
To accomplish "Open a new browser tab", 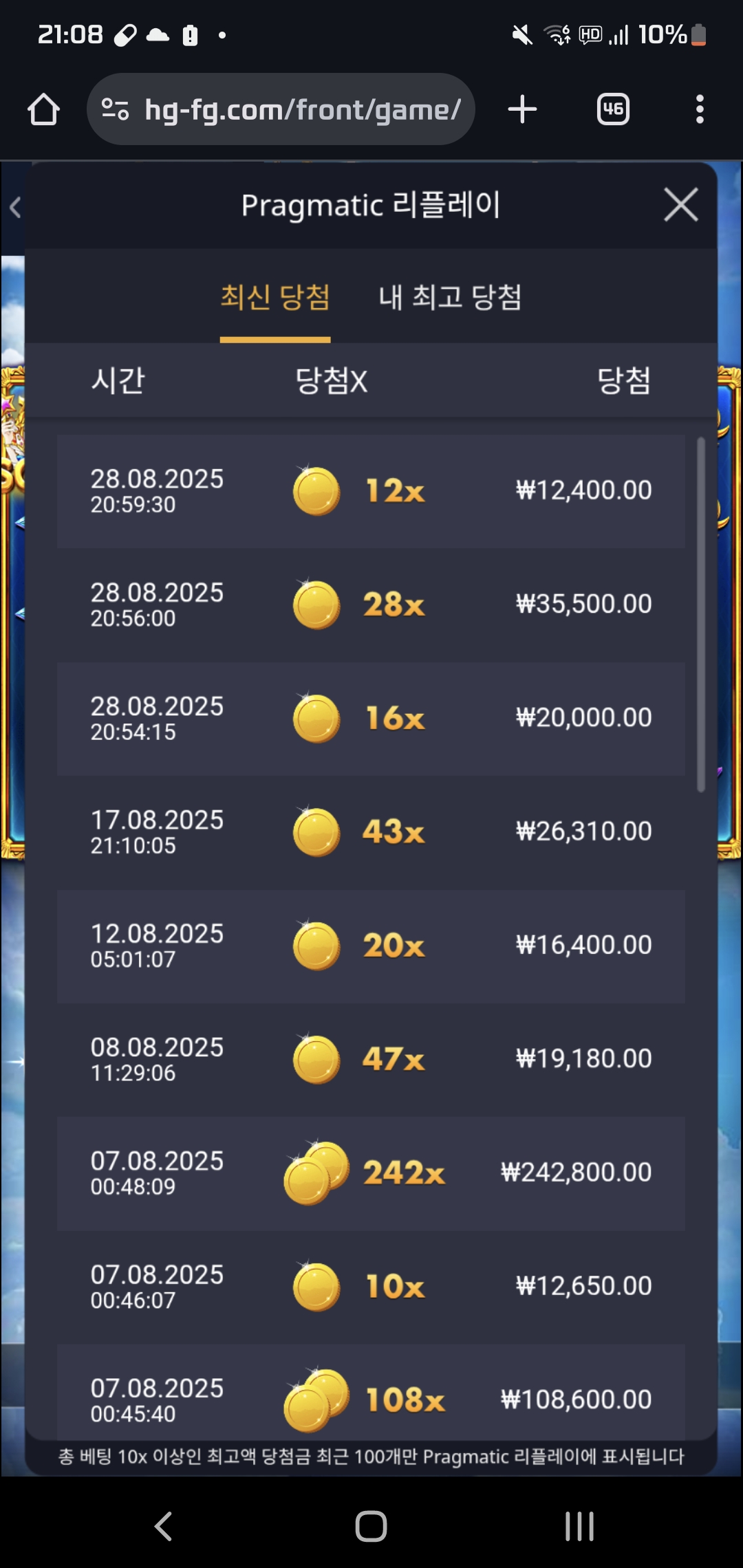I will pyautogui.click(x=522, y=109).
